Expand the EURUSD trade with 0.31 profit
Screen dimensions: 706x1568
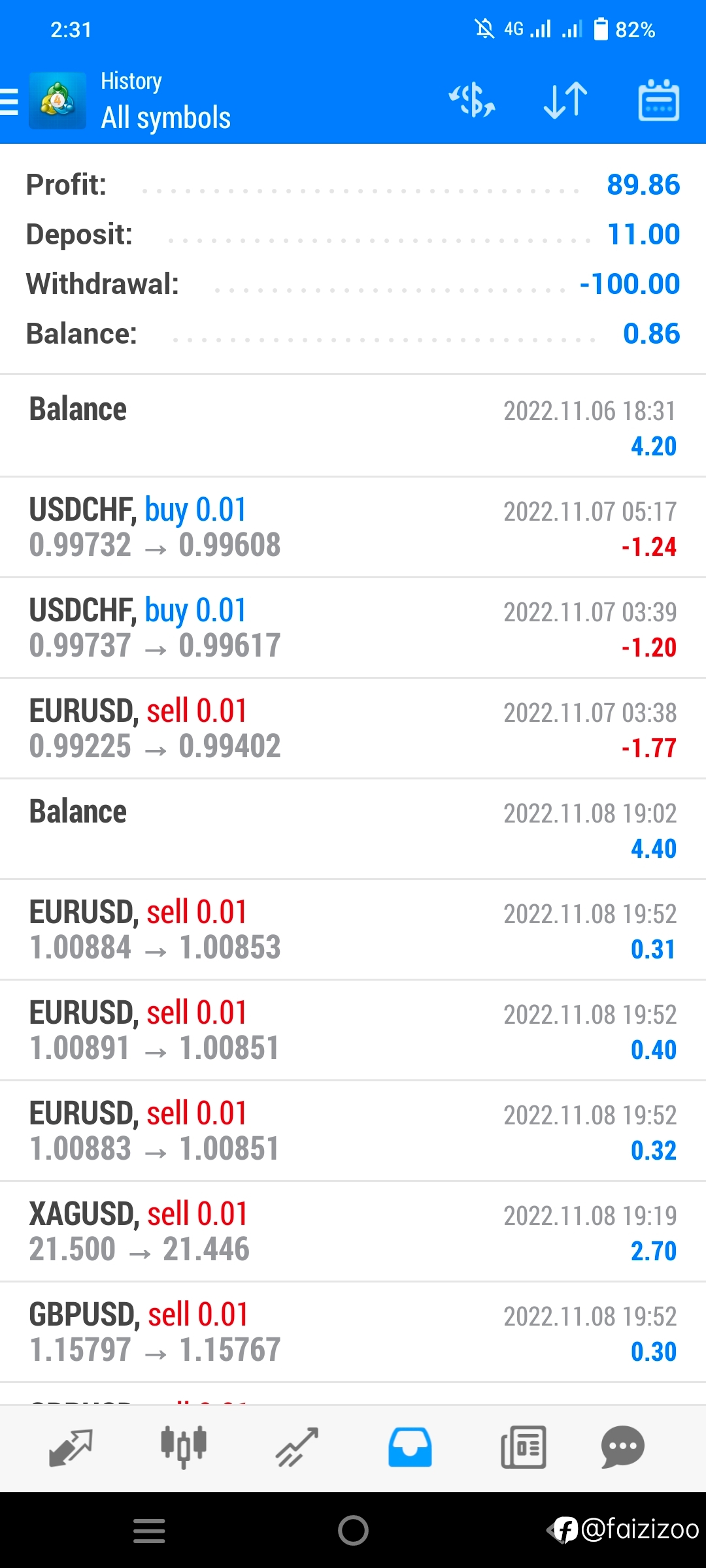[353, 930]
